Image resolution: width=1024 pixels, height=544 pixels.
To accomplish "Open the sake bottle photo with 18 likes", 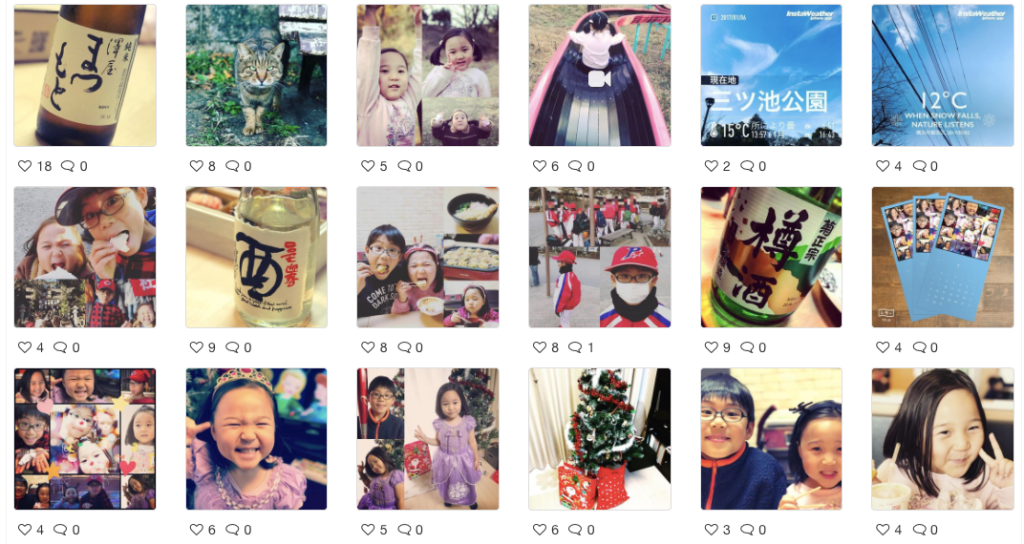I will coord(85,75).
